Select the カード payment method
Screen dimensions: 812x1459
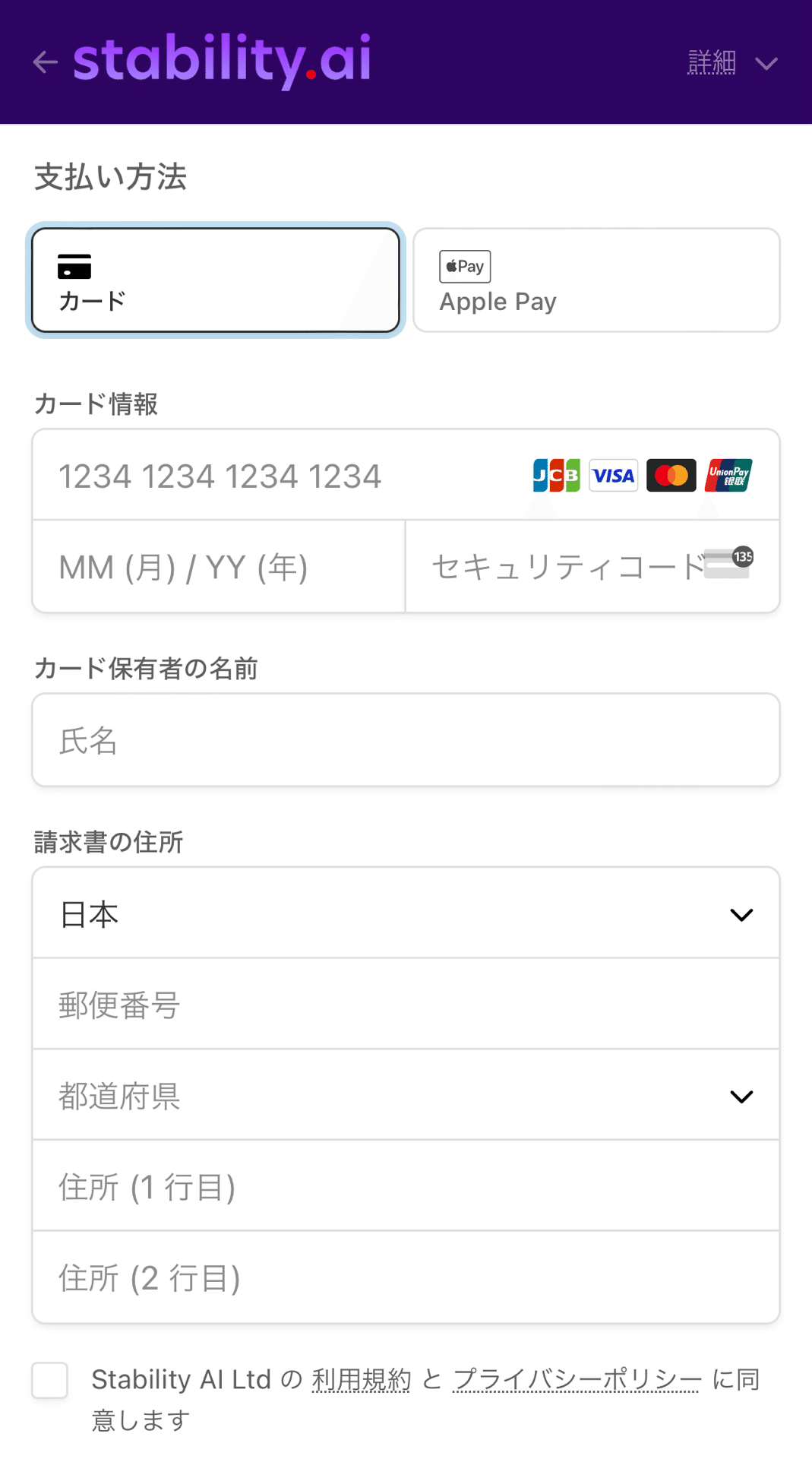click(216, 280)
